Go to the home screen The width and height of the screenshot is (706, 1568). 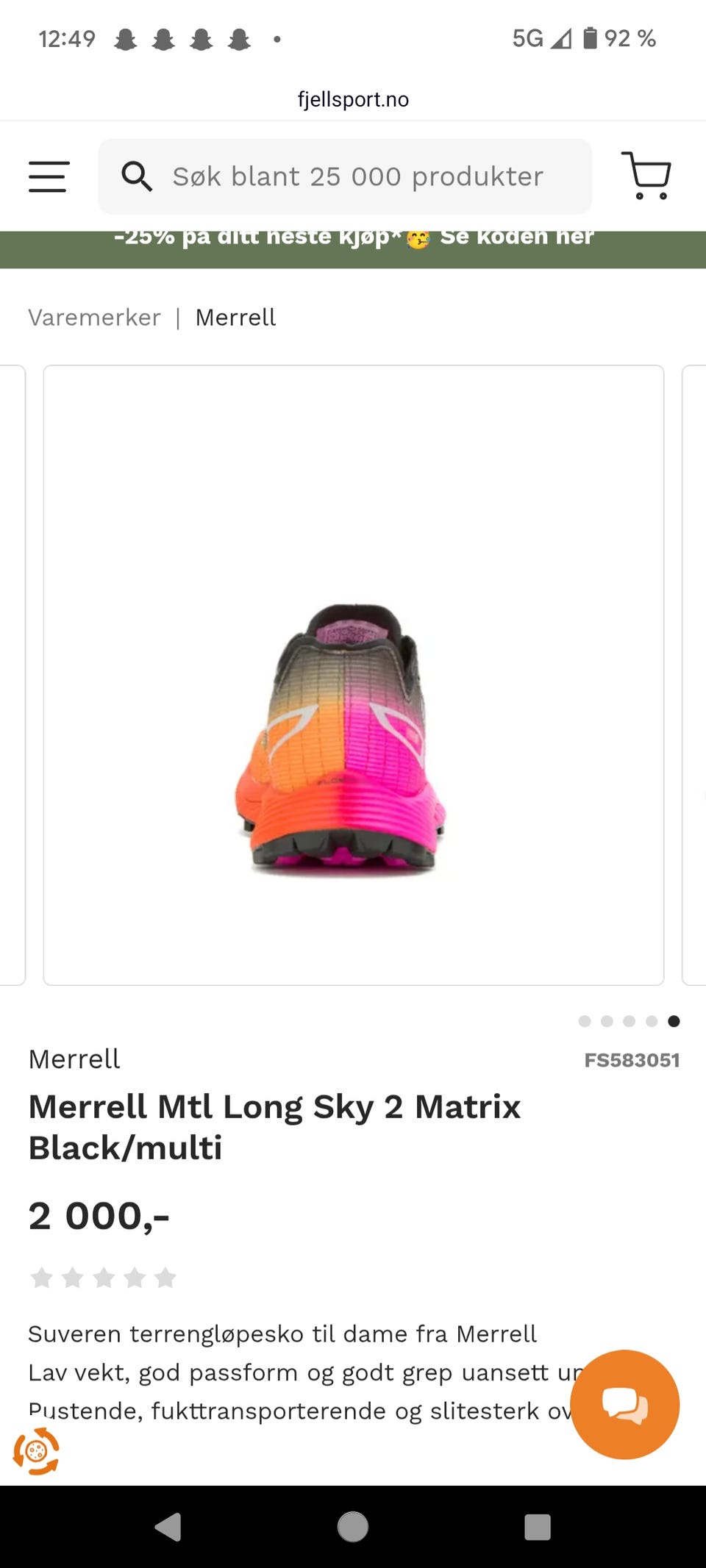coord(353,1527)
